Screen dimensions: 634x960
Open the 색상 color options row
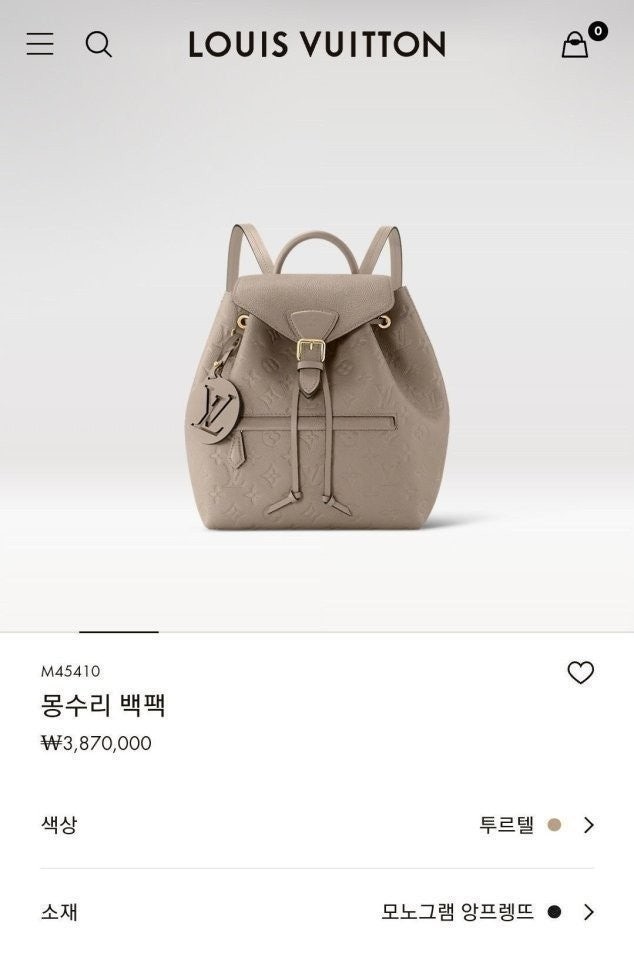317,825
